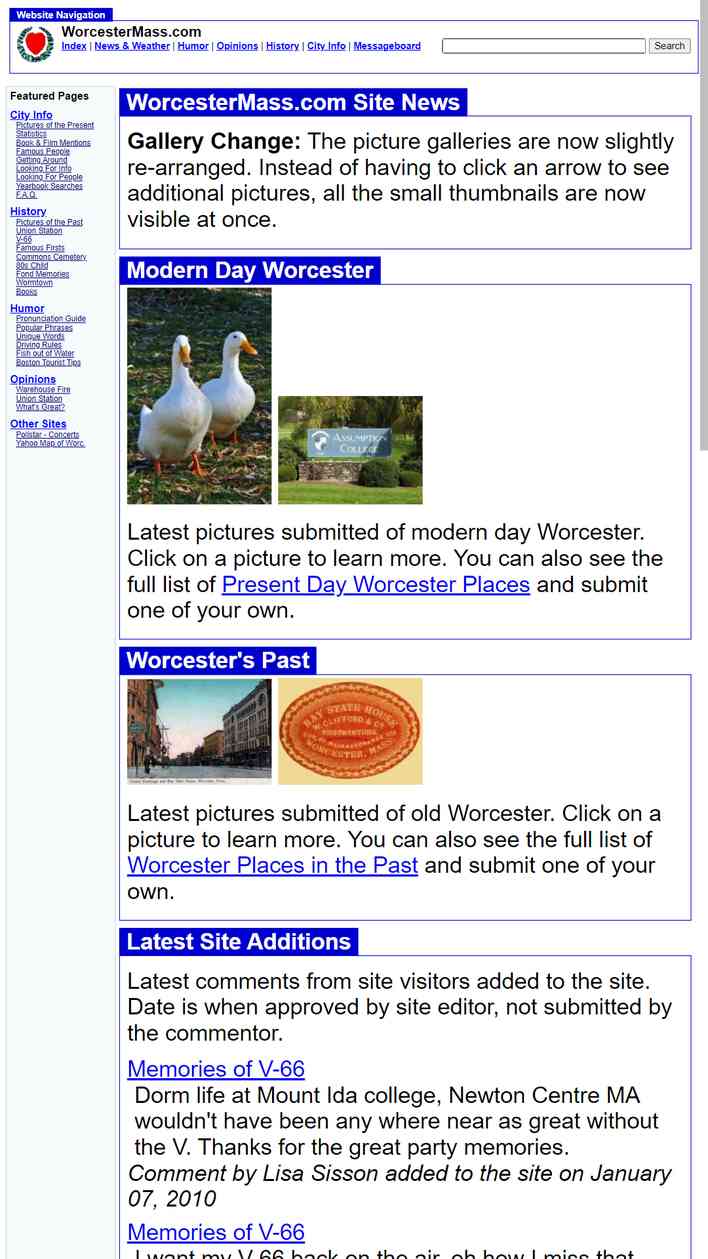Screen dimensions: 708x1259
Task: Open Yahoo Map of Worc. link
Action: 50,444
